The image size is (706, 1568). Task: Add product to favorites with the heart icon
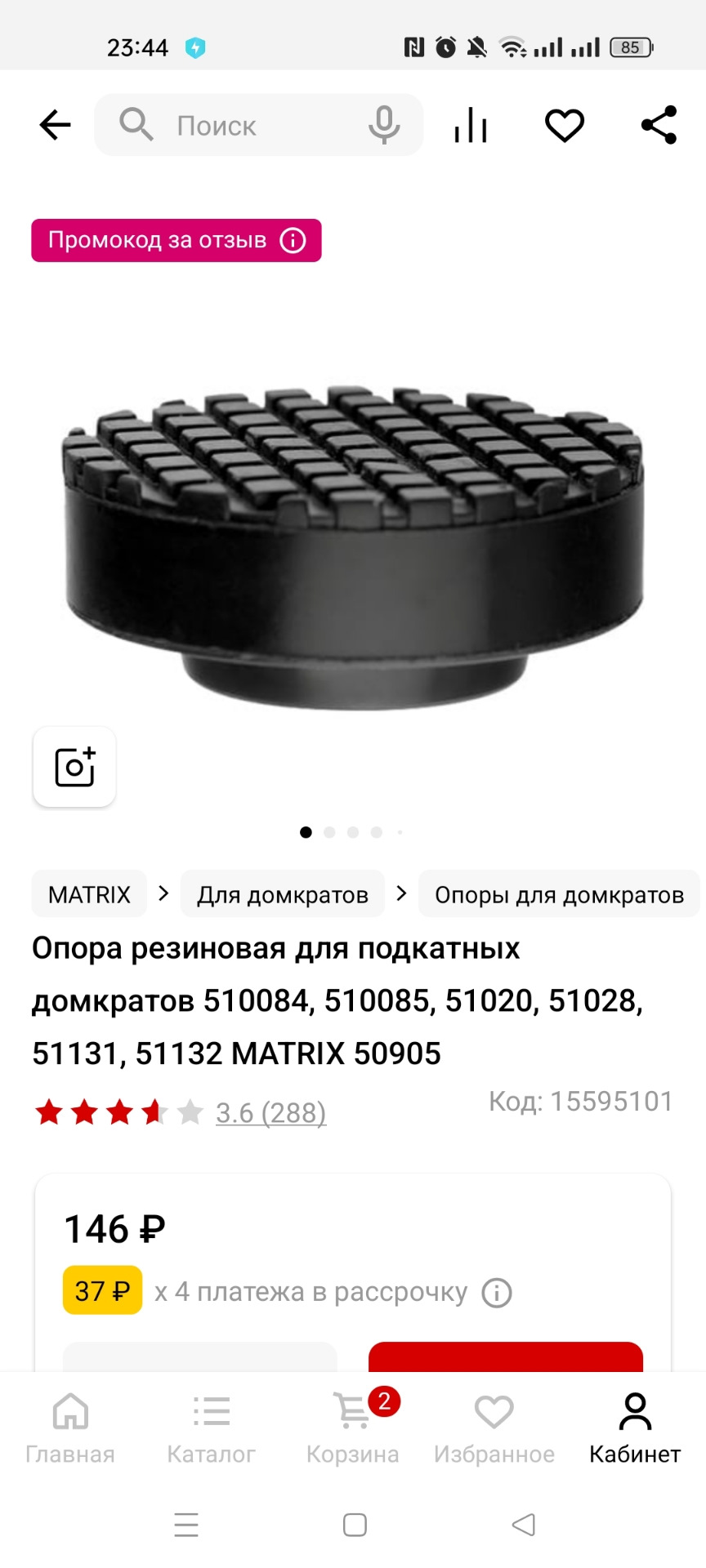[x=565, y=125]
